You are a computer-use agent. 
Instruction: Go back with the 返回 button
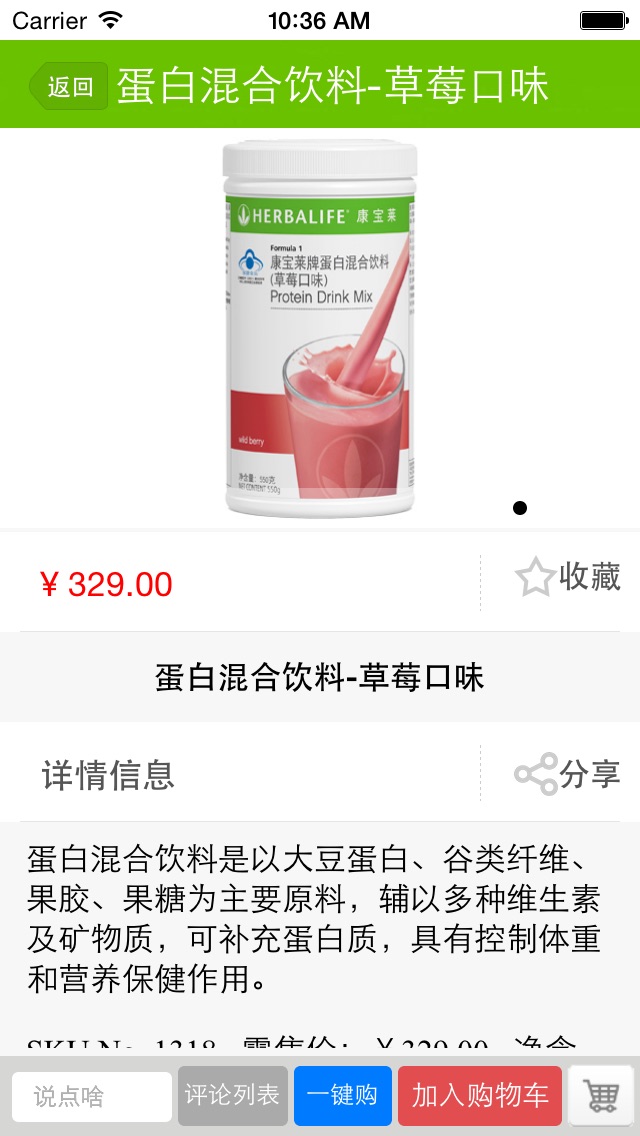[68, 86]
